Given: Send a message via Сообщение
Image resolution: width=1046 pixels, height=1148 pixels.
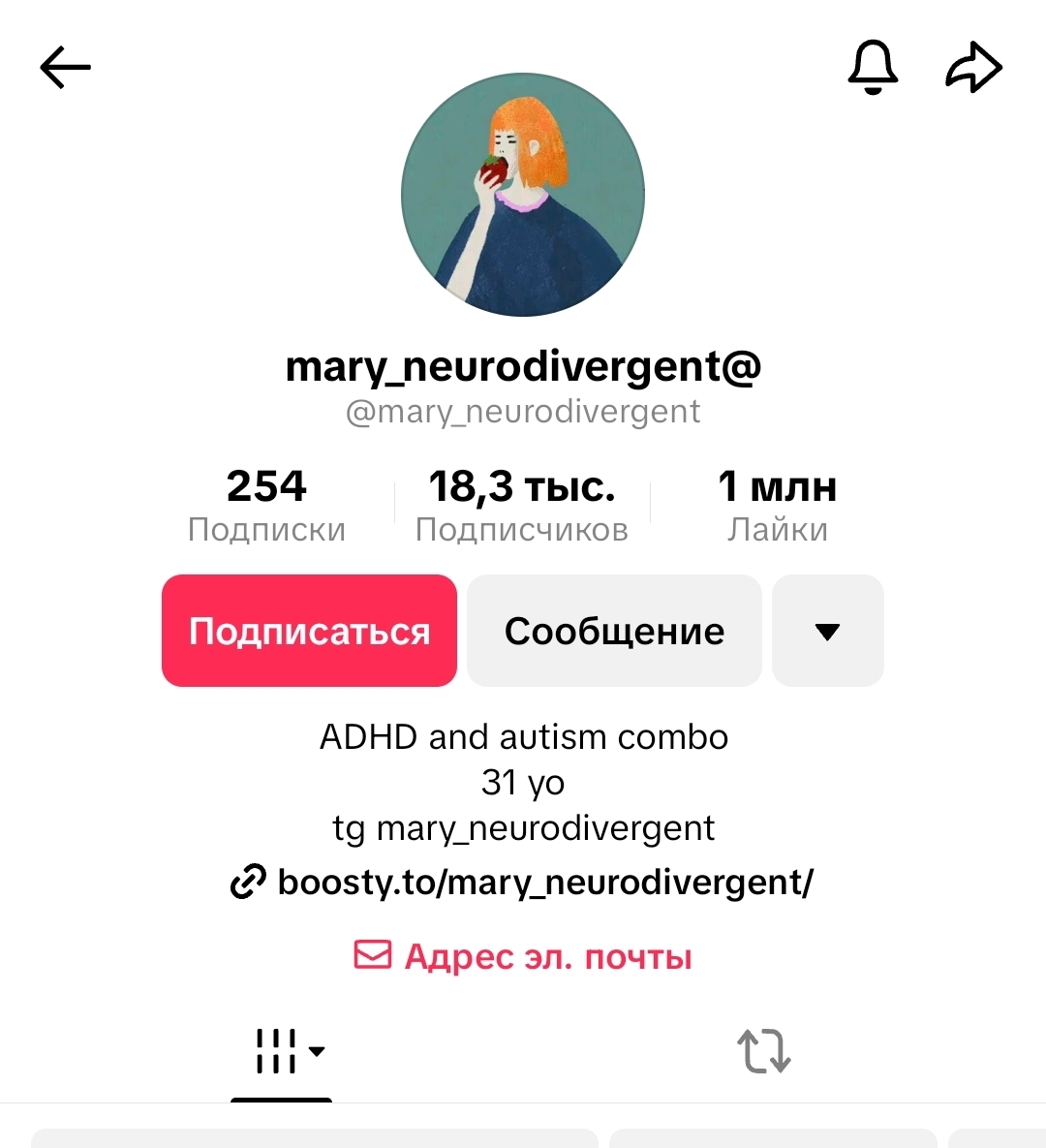Looking at the screenshot, I should 614,631.
